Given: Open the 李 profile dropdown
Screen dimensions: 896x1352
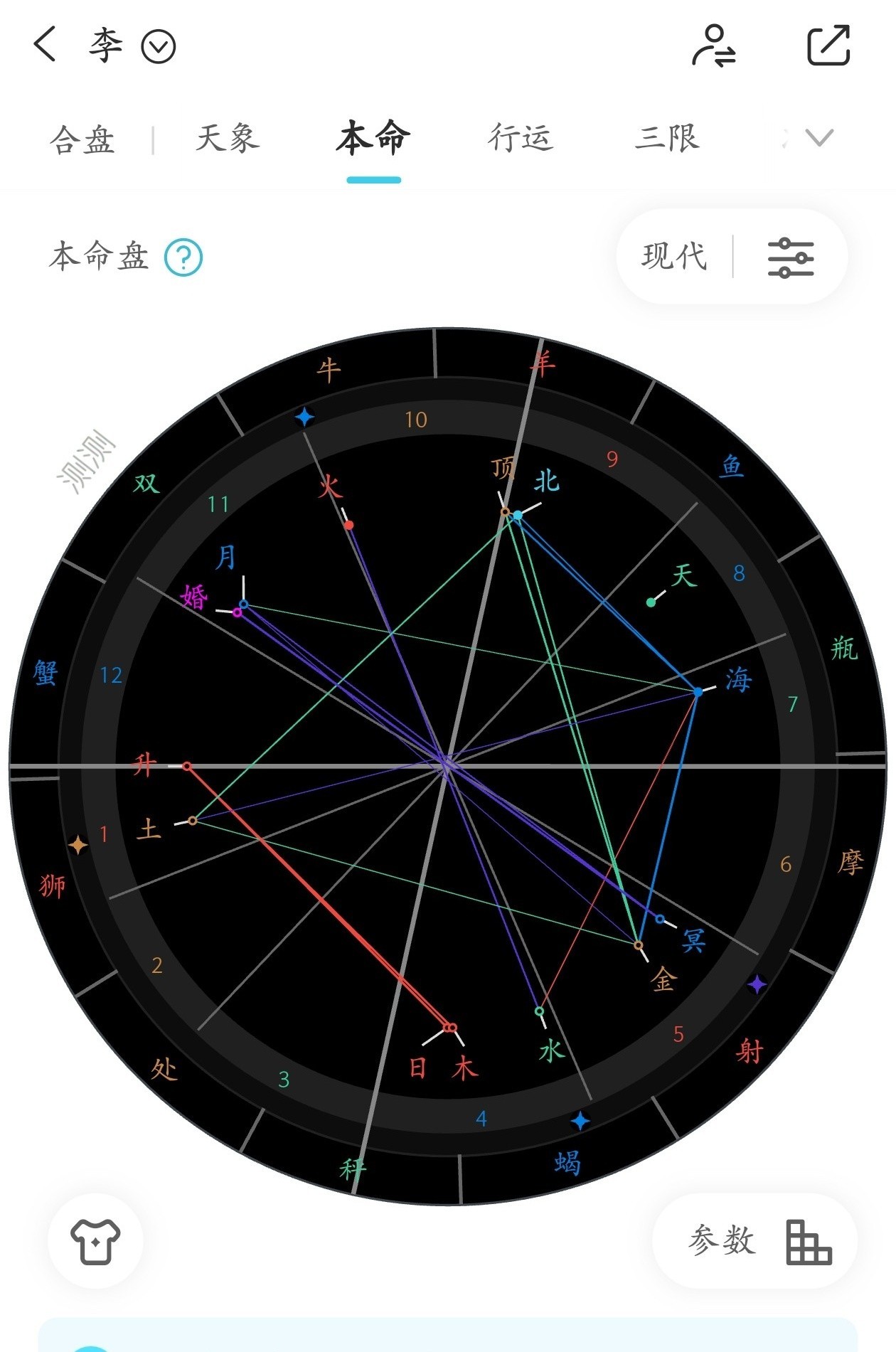Looking at the screenshot, I should click(x=158, y=47).
